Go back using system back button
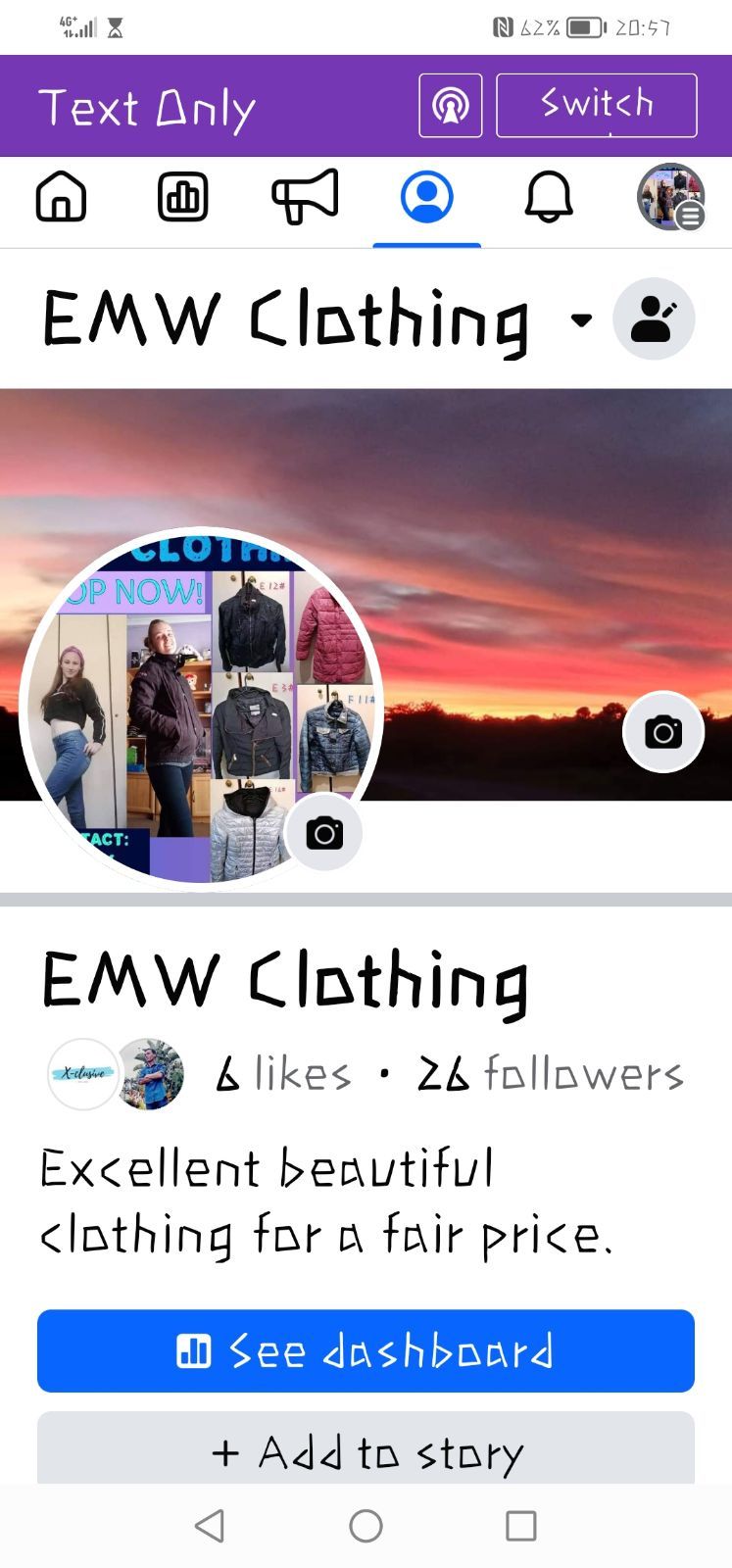Screen dimensions: 732x1568 coord(210,1525)
